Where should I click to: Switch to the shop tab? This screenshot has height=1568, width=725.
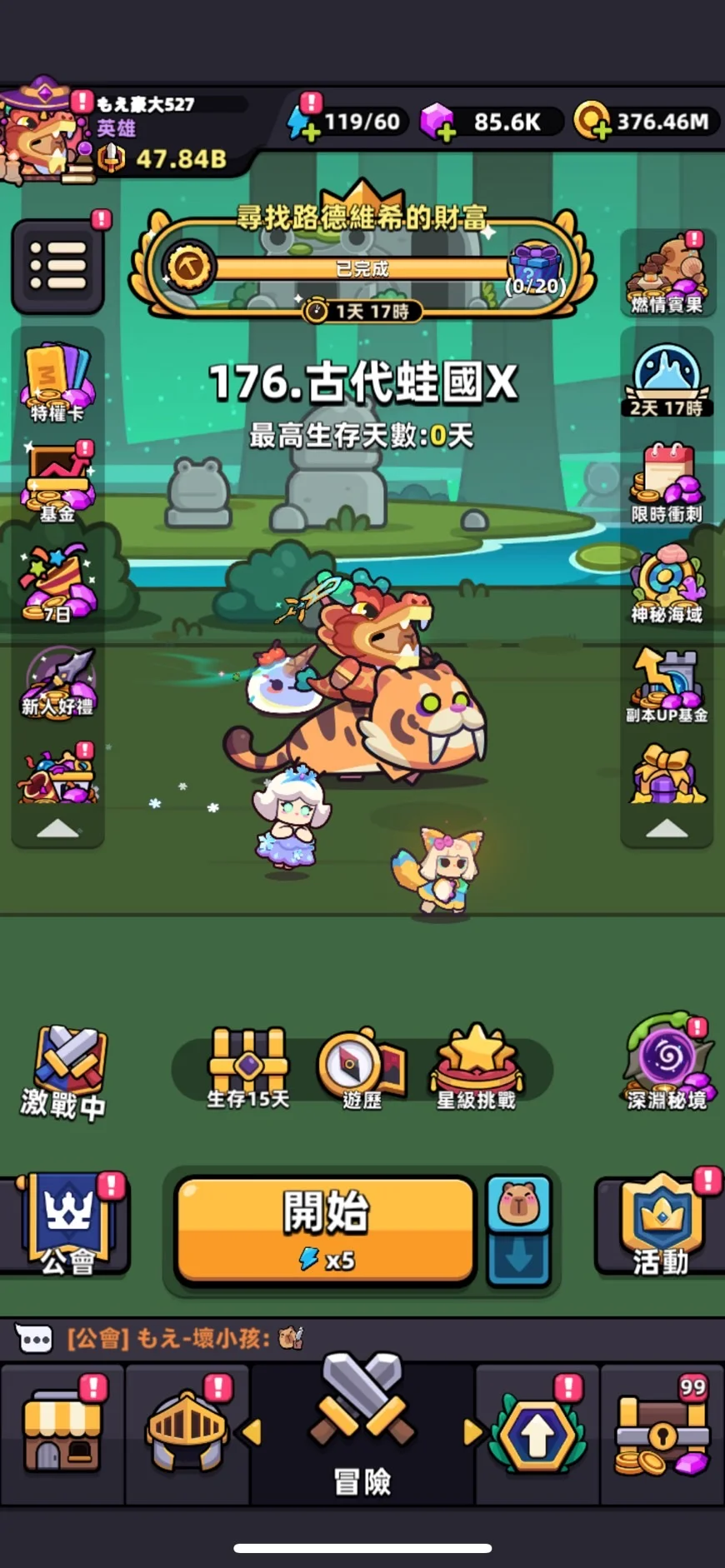pos(62,1433)
